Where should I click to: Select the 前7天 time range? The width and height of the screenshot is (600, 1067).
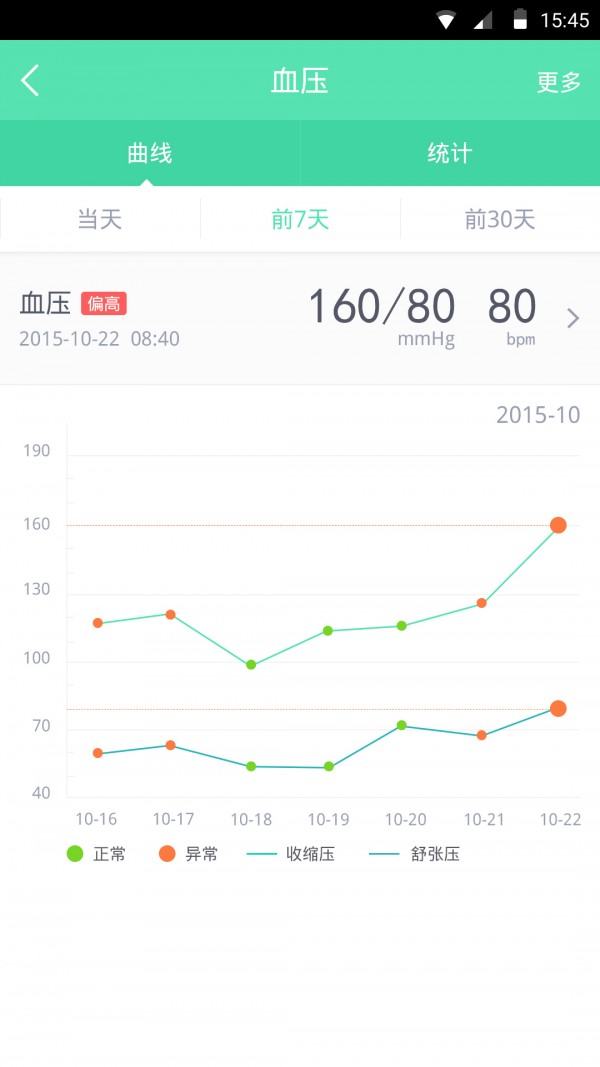tap(300, 219)
